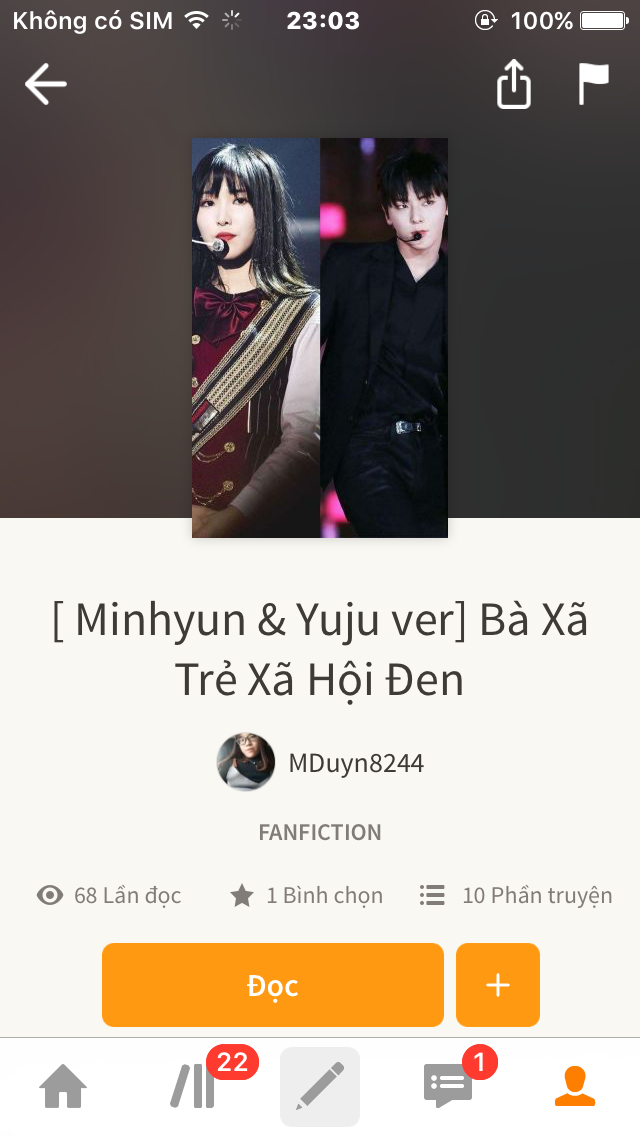
Task: Open the messages tab with 1 badge
Action: [448, 1086]
